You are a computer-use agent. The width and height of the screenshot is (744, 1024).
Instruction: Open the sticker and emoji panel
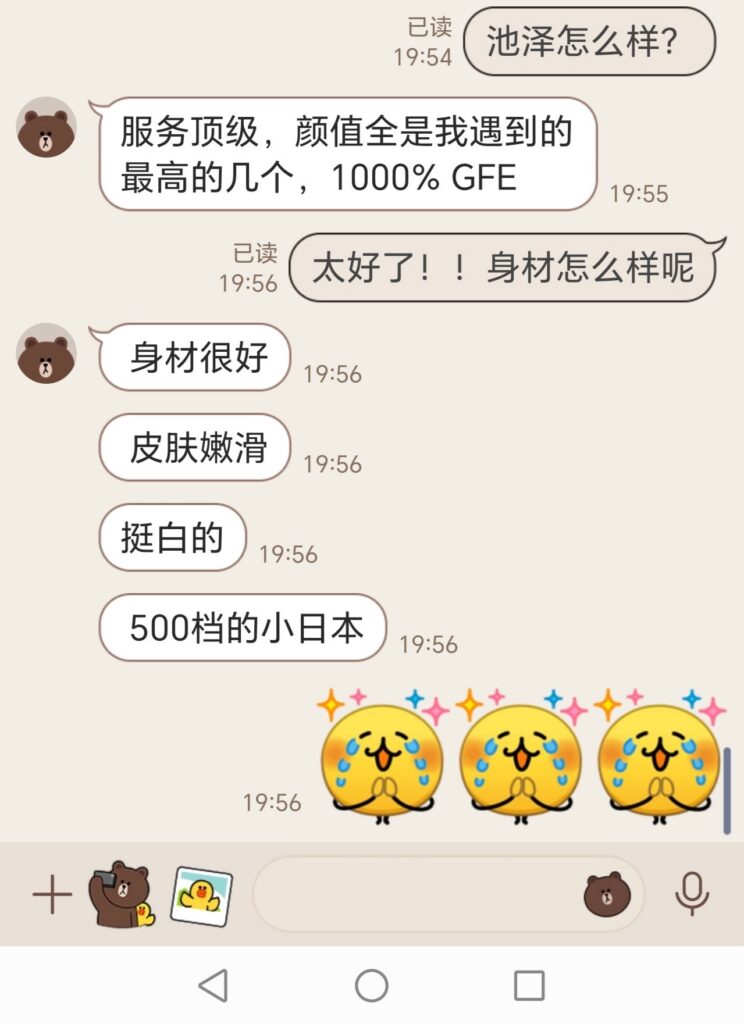pyautogui.click(x=607, y=894)
